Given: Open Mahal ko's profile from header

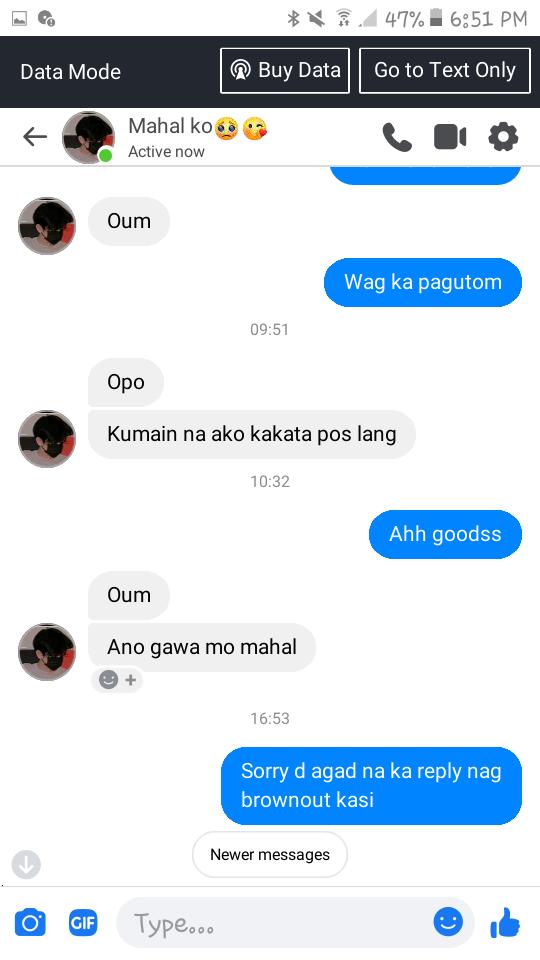Looking at the screenshot, I should coord(89,137).
